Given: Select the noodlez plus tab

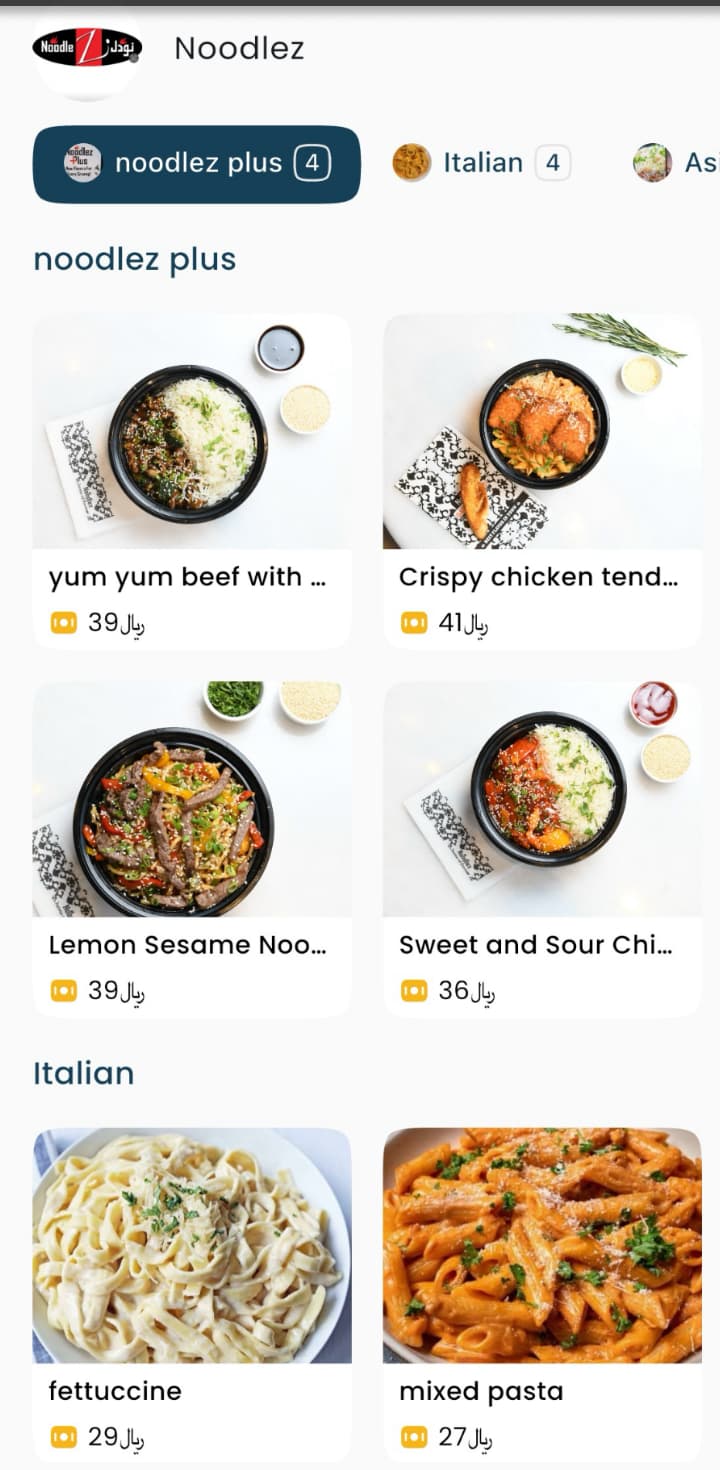Looking at the screenshot, I should (196, 163).
